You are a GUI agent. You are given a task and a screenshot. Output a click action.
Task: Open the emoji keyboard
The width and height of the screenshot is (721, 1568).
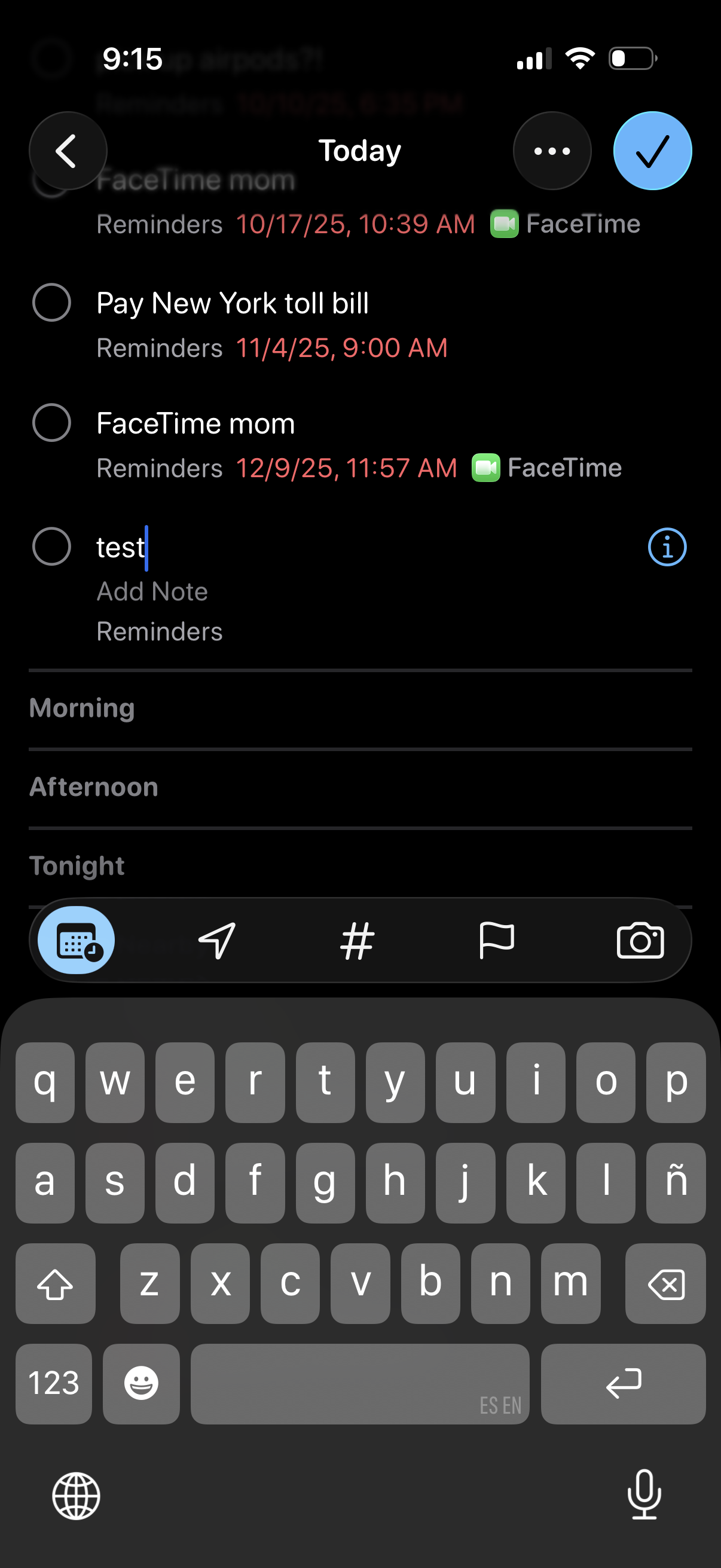pos(141,1383)
